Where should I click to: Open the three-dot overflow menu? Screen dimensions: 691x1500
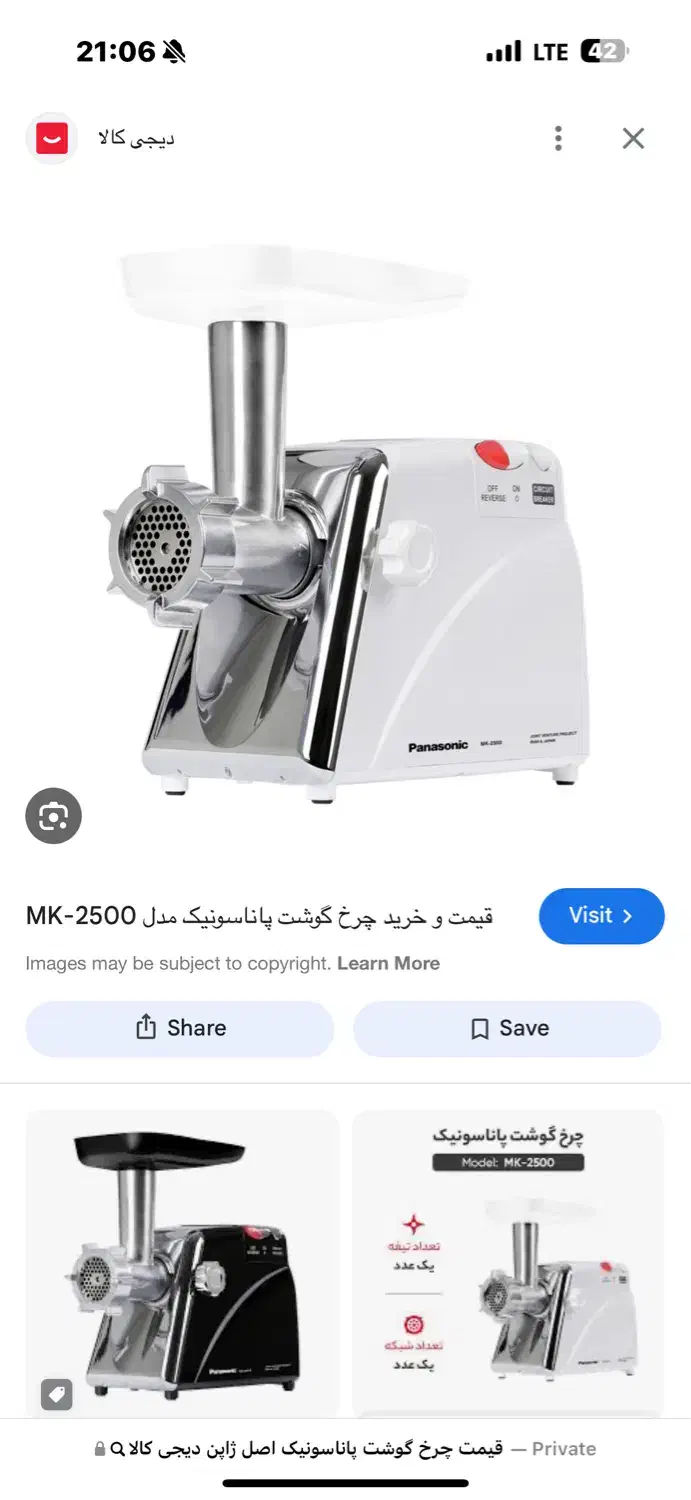[x=558, y=139]
